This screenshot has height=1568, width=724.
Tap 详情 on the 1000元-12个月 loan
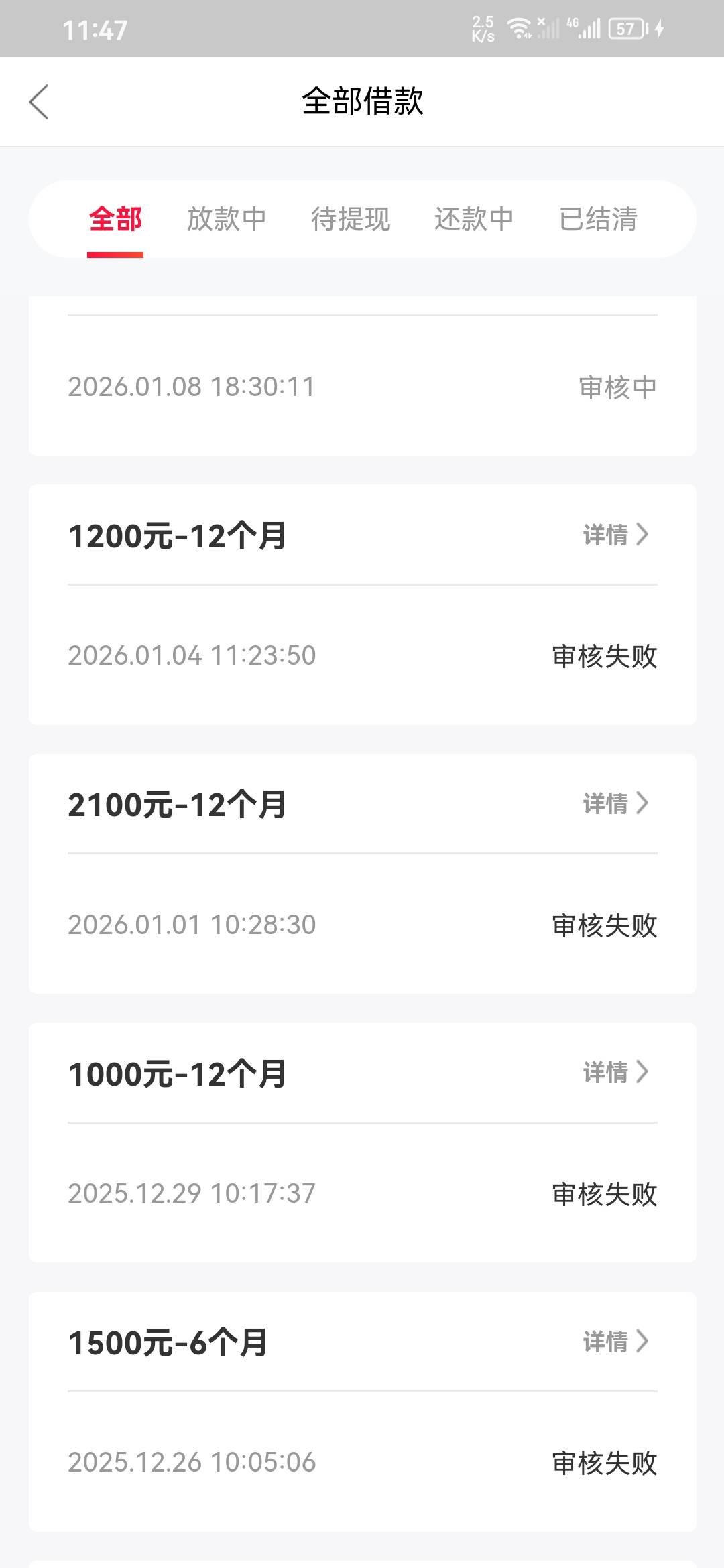[615, 1072]
